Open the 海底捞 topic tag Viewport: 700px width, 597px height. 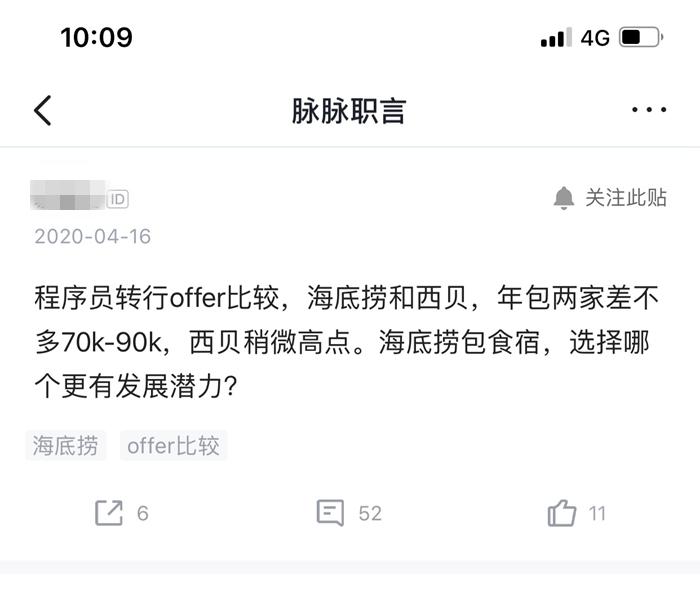point(66,446)
